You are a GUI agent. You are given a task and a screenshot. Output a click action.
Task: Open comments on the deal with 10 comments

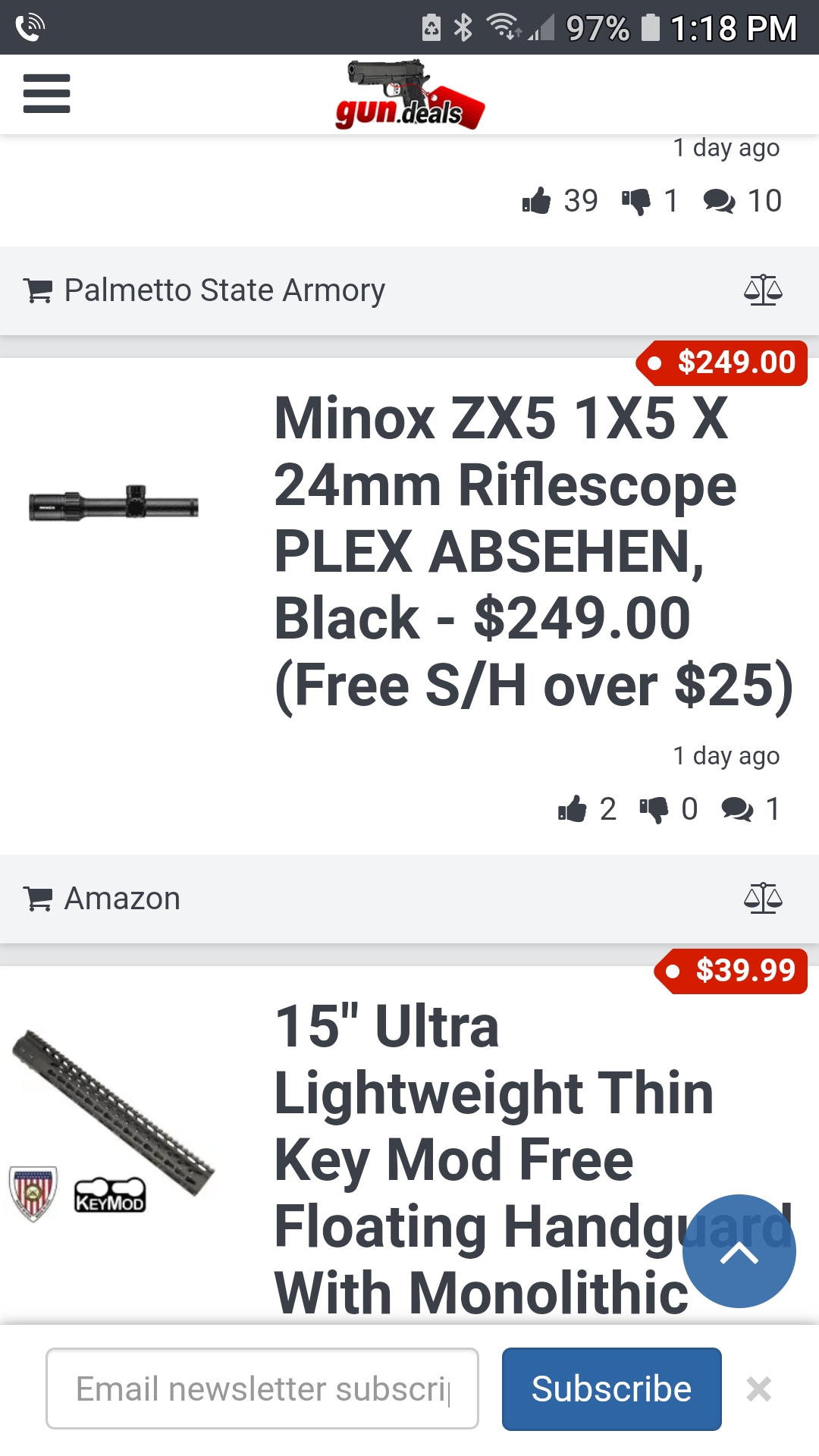pyautogui.click(x=719, y=201)
